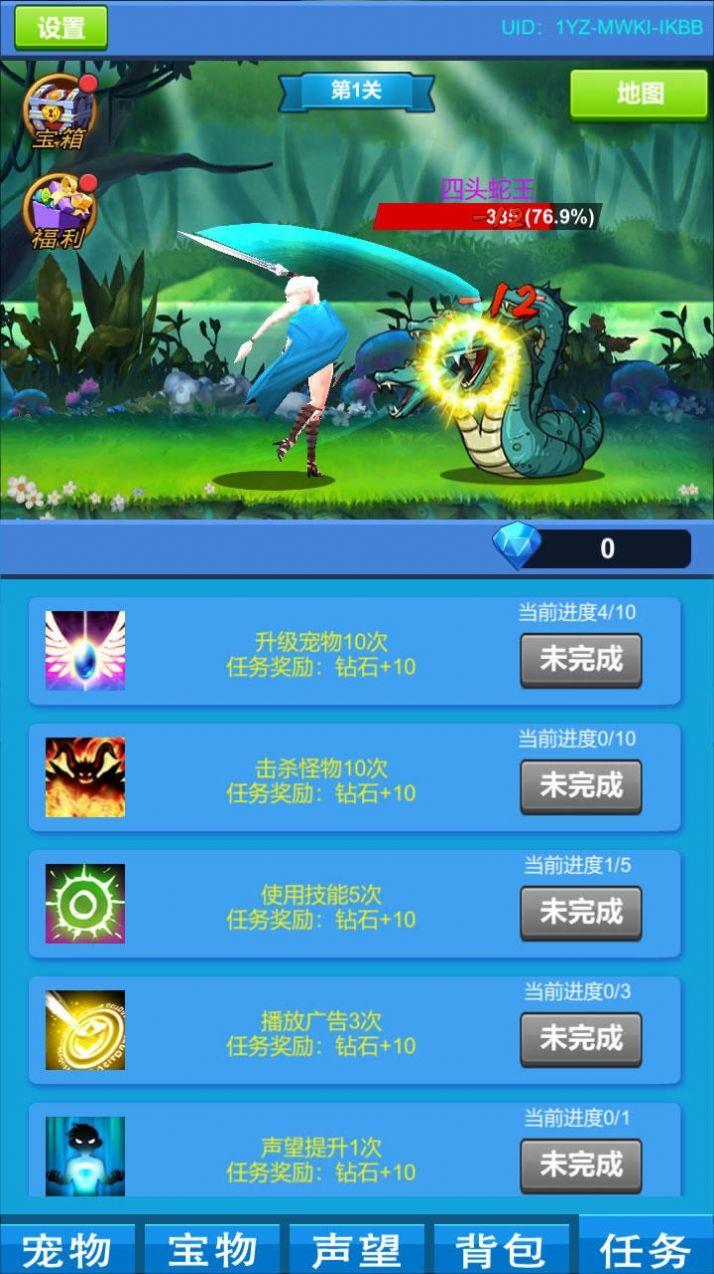Switch to the 宝物 tab

[x=213, y=1250]
